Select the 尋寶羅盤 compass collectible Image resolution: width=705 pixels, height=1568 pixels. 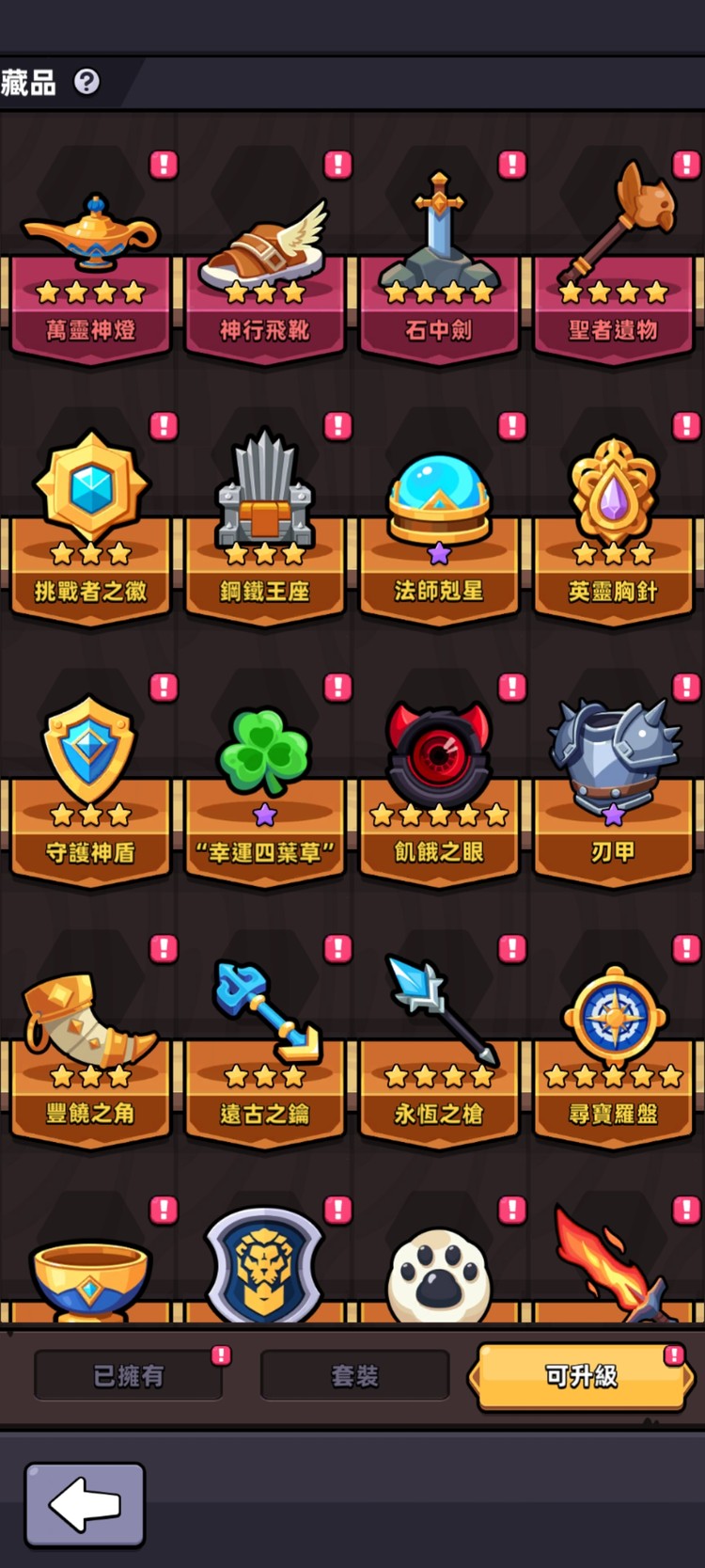pos(613,1046)
